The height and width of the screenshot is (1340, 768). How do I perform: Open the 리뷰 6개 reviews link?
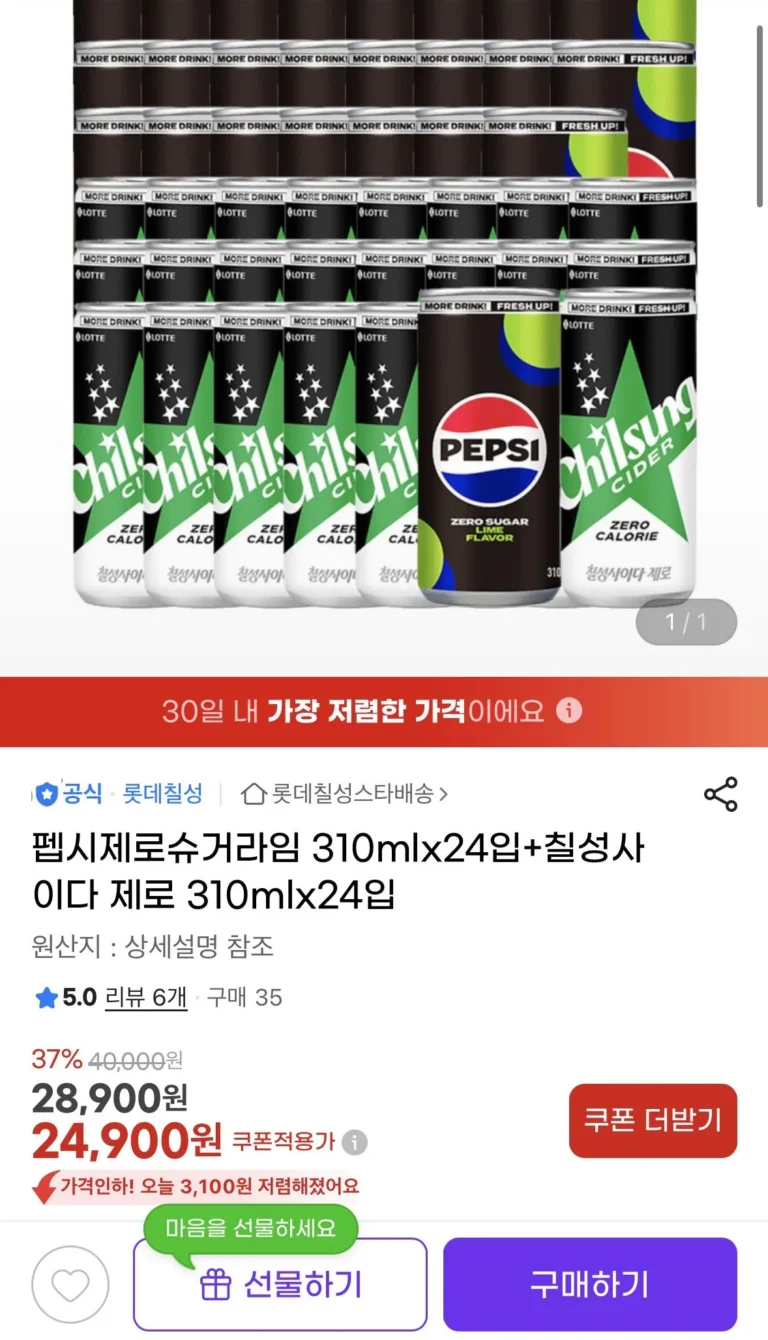(x=146, y=997)
